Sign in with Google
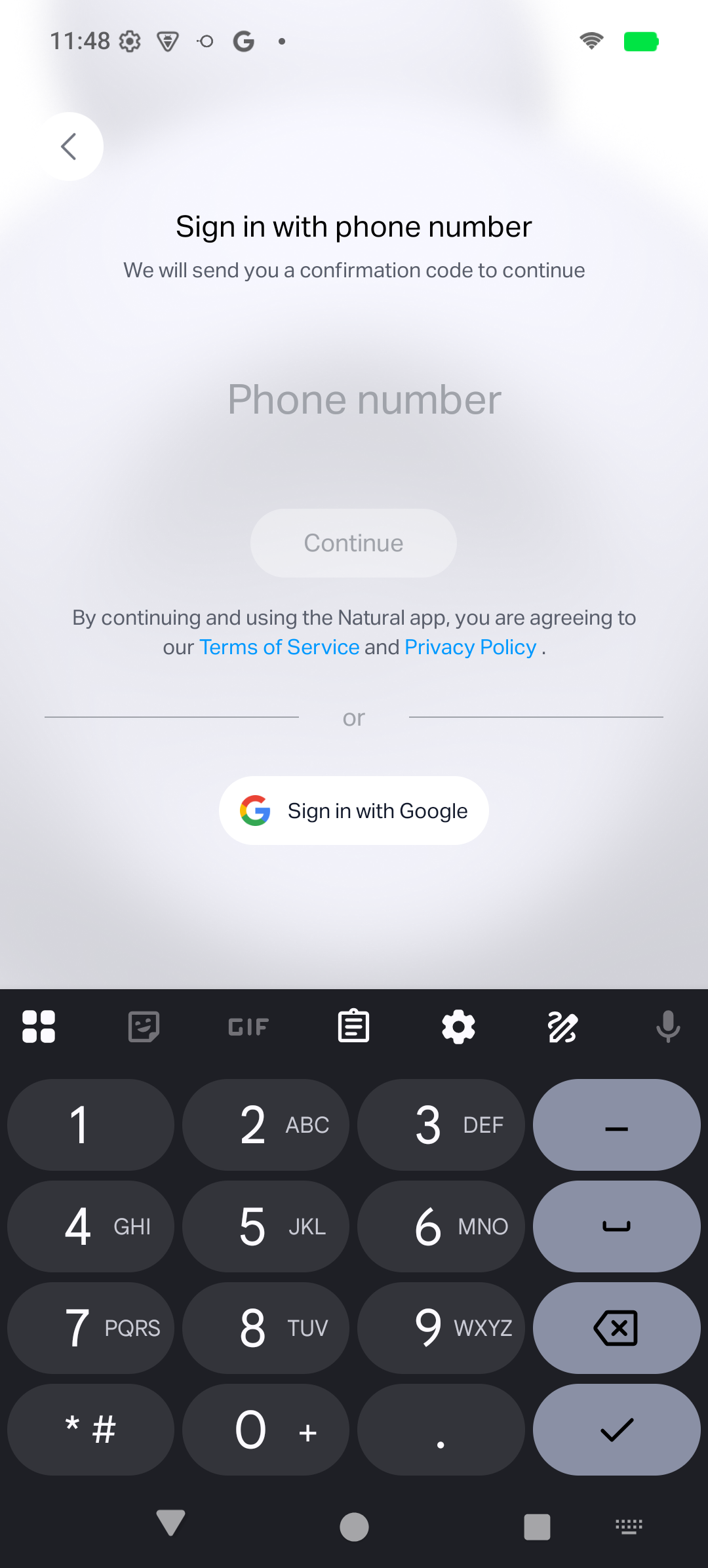Viewport: 708px width, 1568px height. pyautogui.click(x=353, y=810)
